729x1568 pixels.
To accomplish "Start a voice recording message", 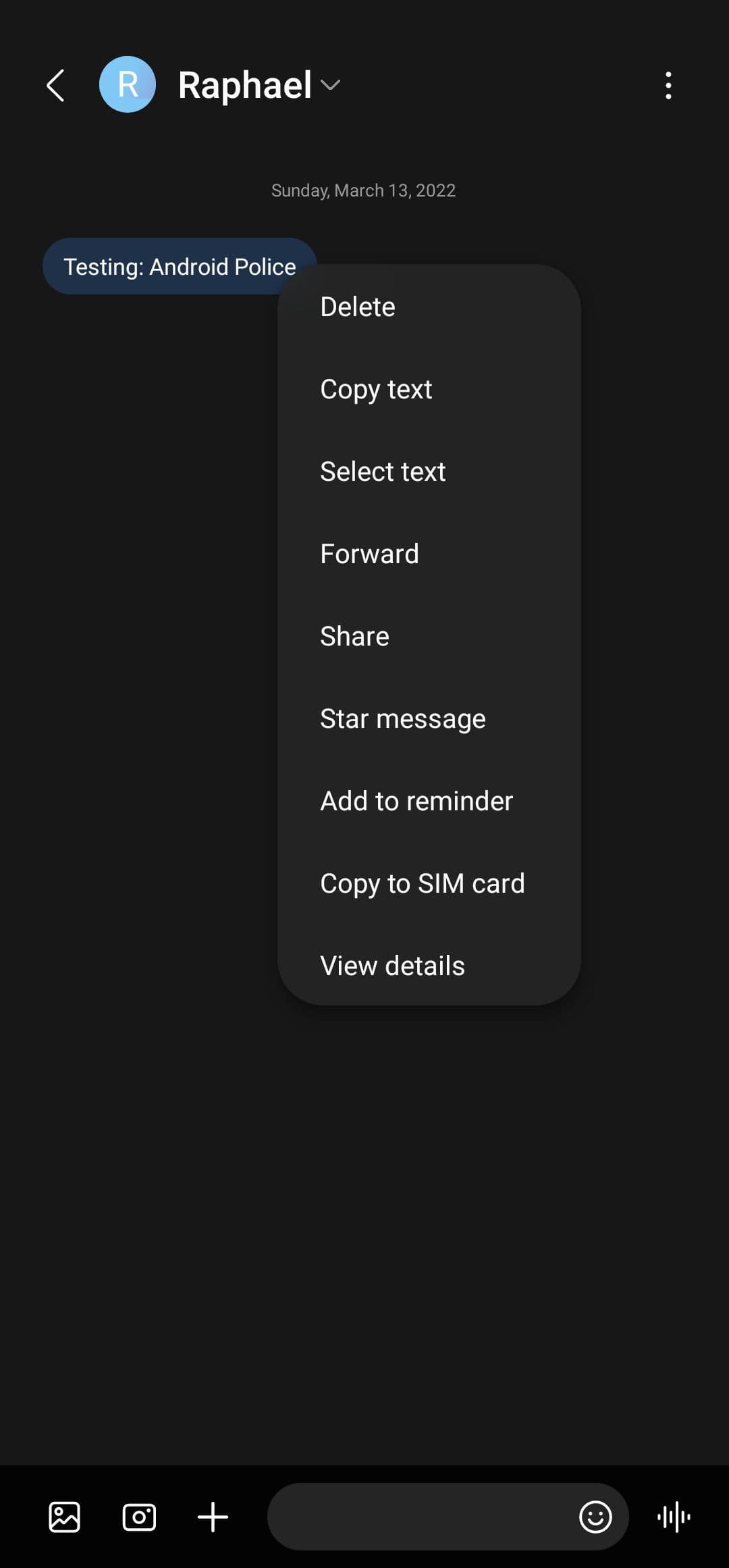I will coord(674,1517).
